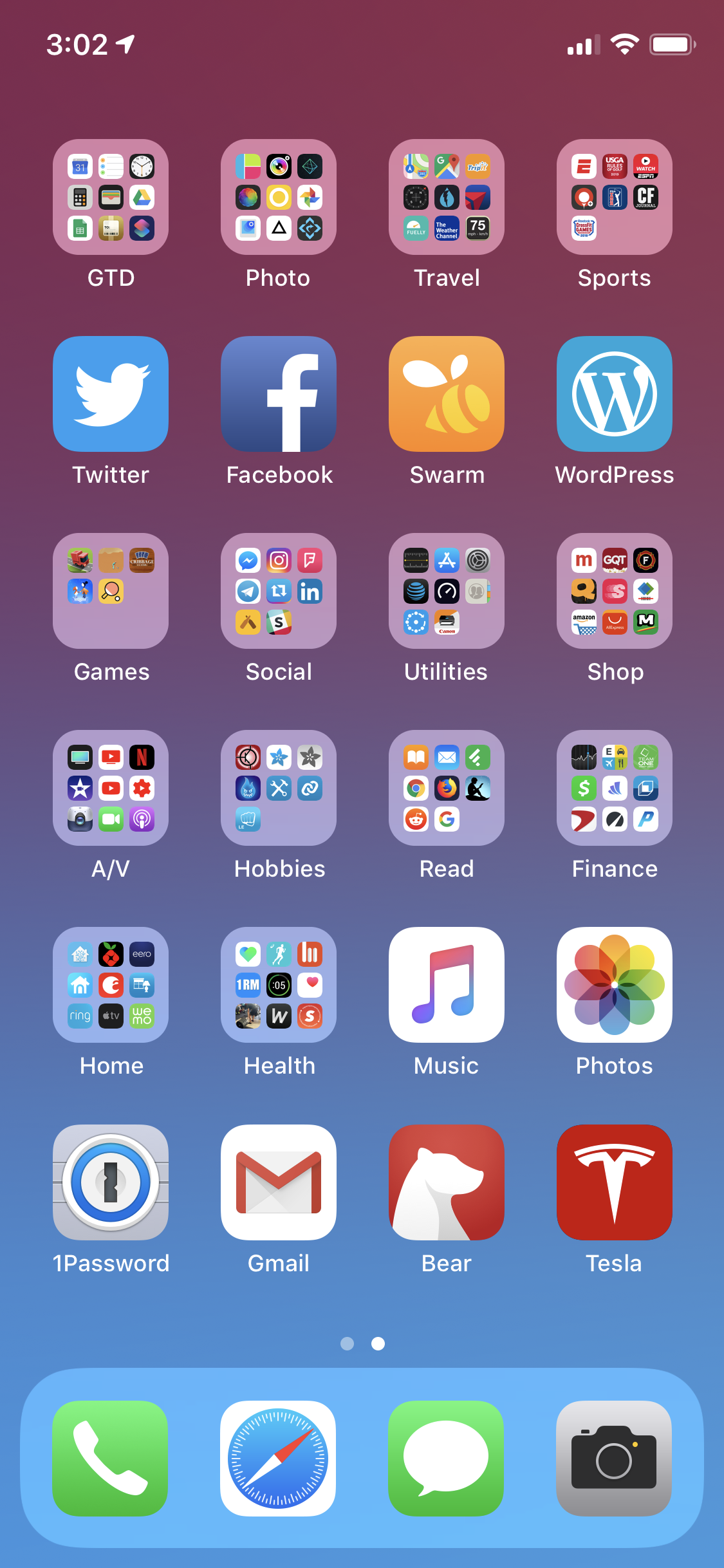Open the Bear notes app
The height and width of the screenshot is (1568, 724).
447,1182
